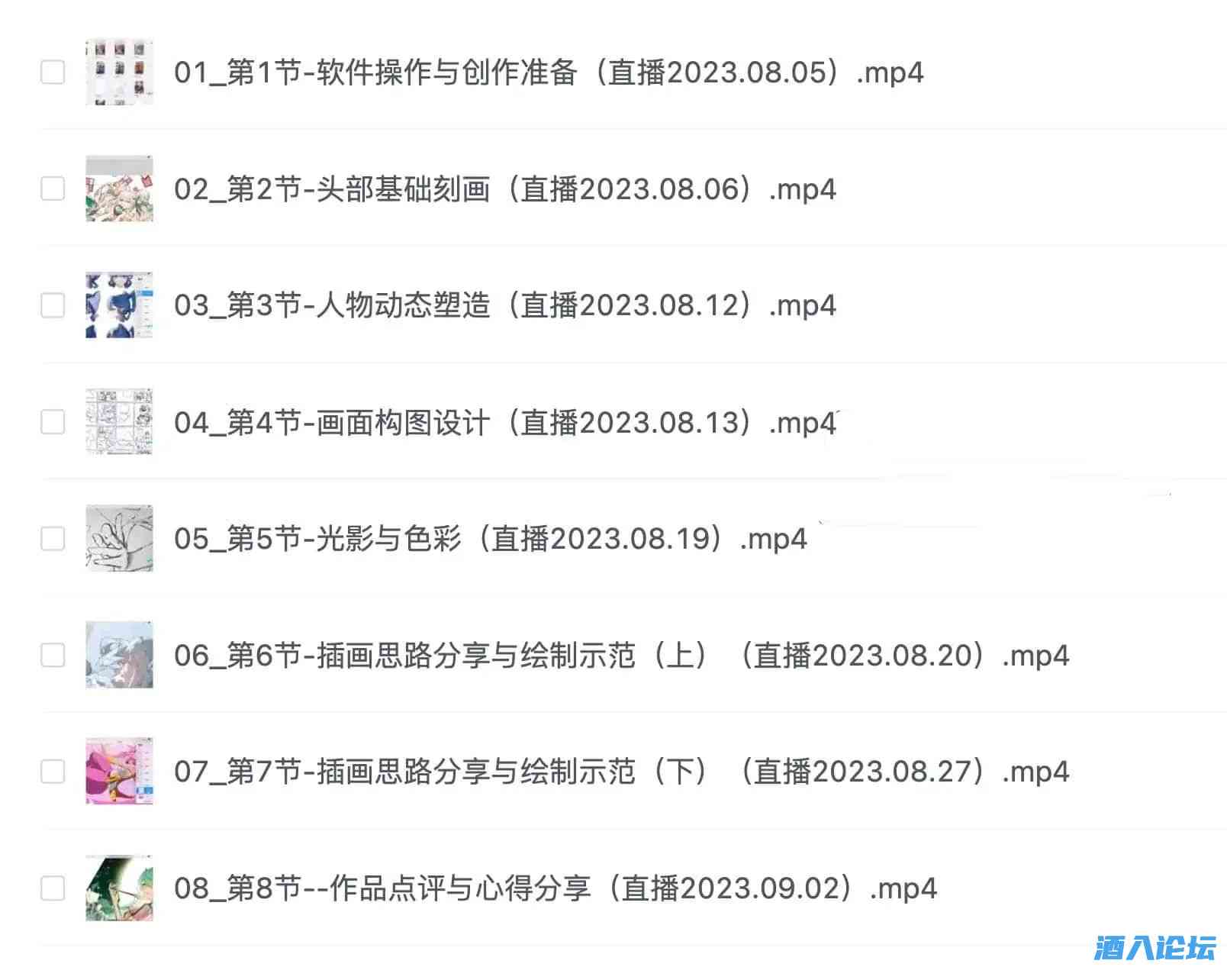Select checkbox for 07_第7节 file
The width and height of the screenshot is (1227, 980).
click(53, 772)
